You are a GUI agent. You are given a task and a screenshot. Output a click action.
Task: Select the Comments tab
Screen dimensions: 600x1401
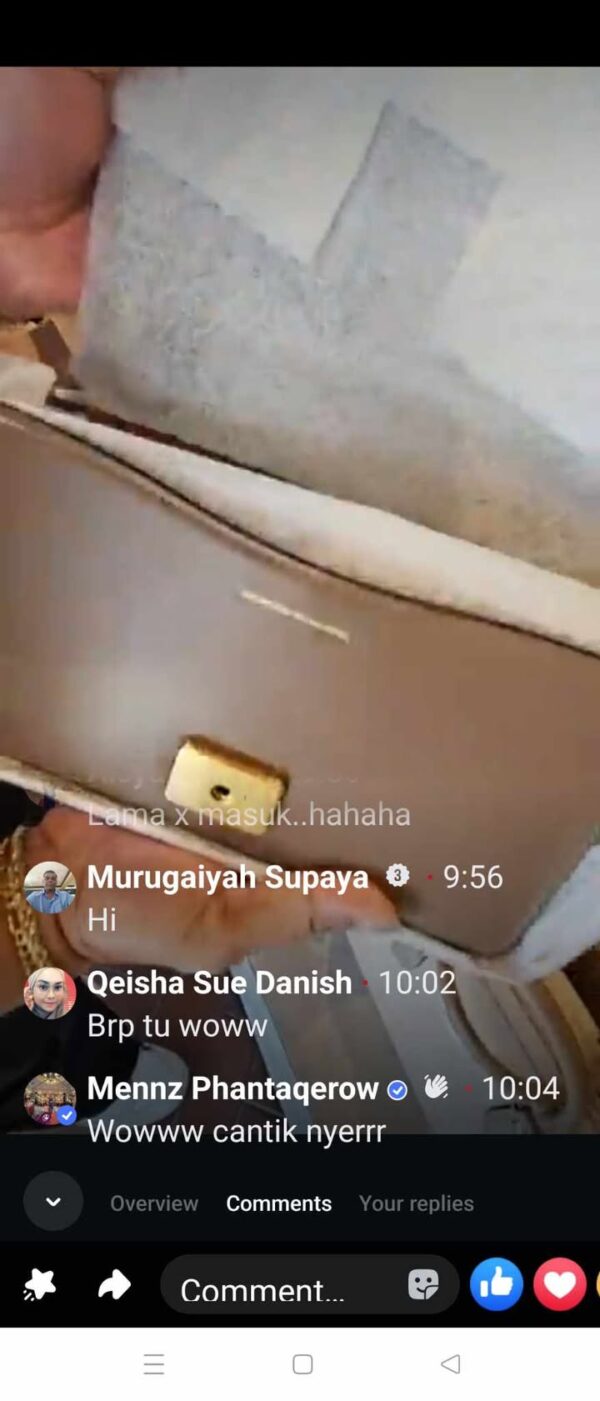pyautogui.click(x=278, y=1203)
